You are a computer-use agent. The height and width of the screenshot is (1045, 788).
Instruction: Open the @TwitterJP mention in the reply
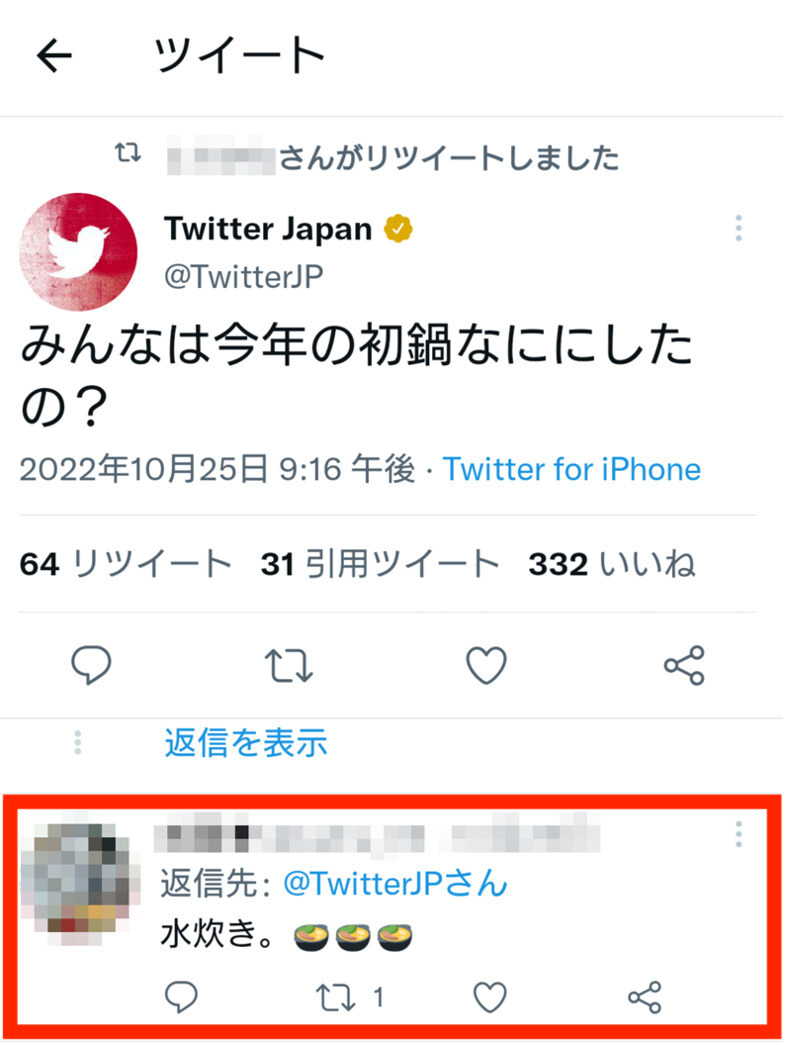(x=395, y=883)
